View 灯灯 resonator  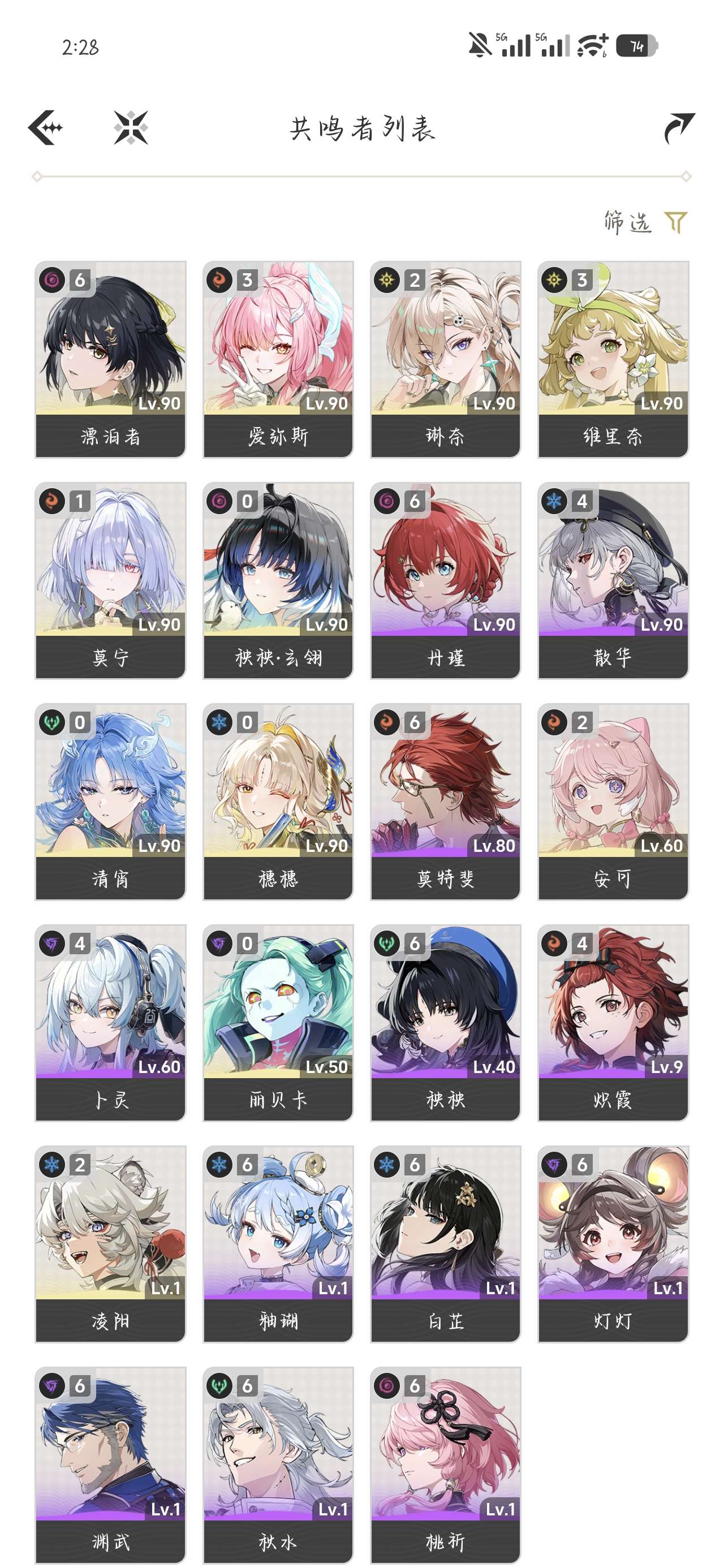click(x=613, y=1244)
